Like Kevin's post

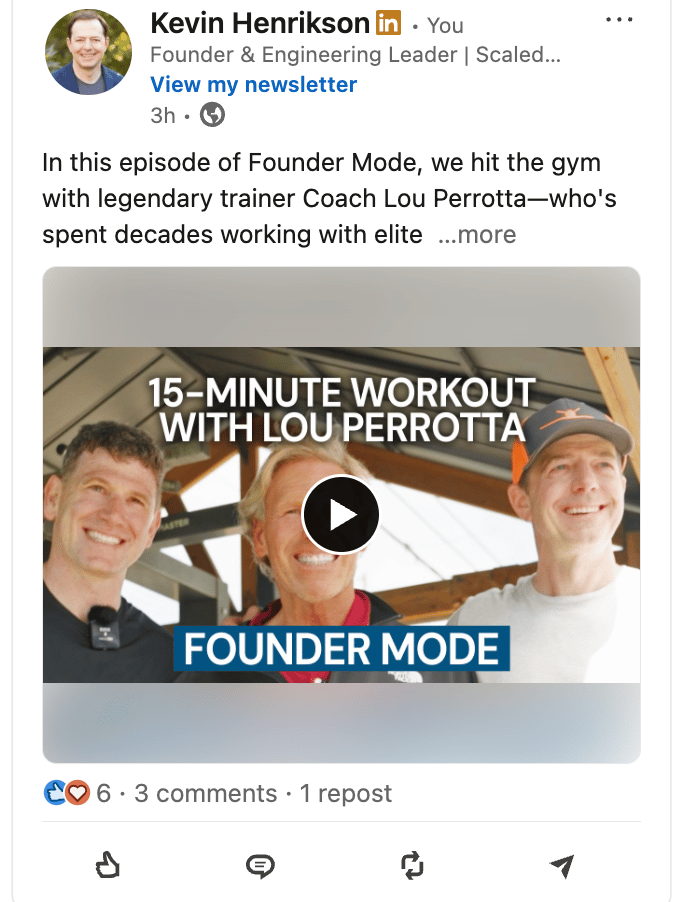107,865
